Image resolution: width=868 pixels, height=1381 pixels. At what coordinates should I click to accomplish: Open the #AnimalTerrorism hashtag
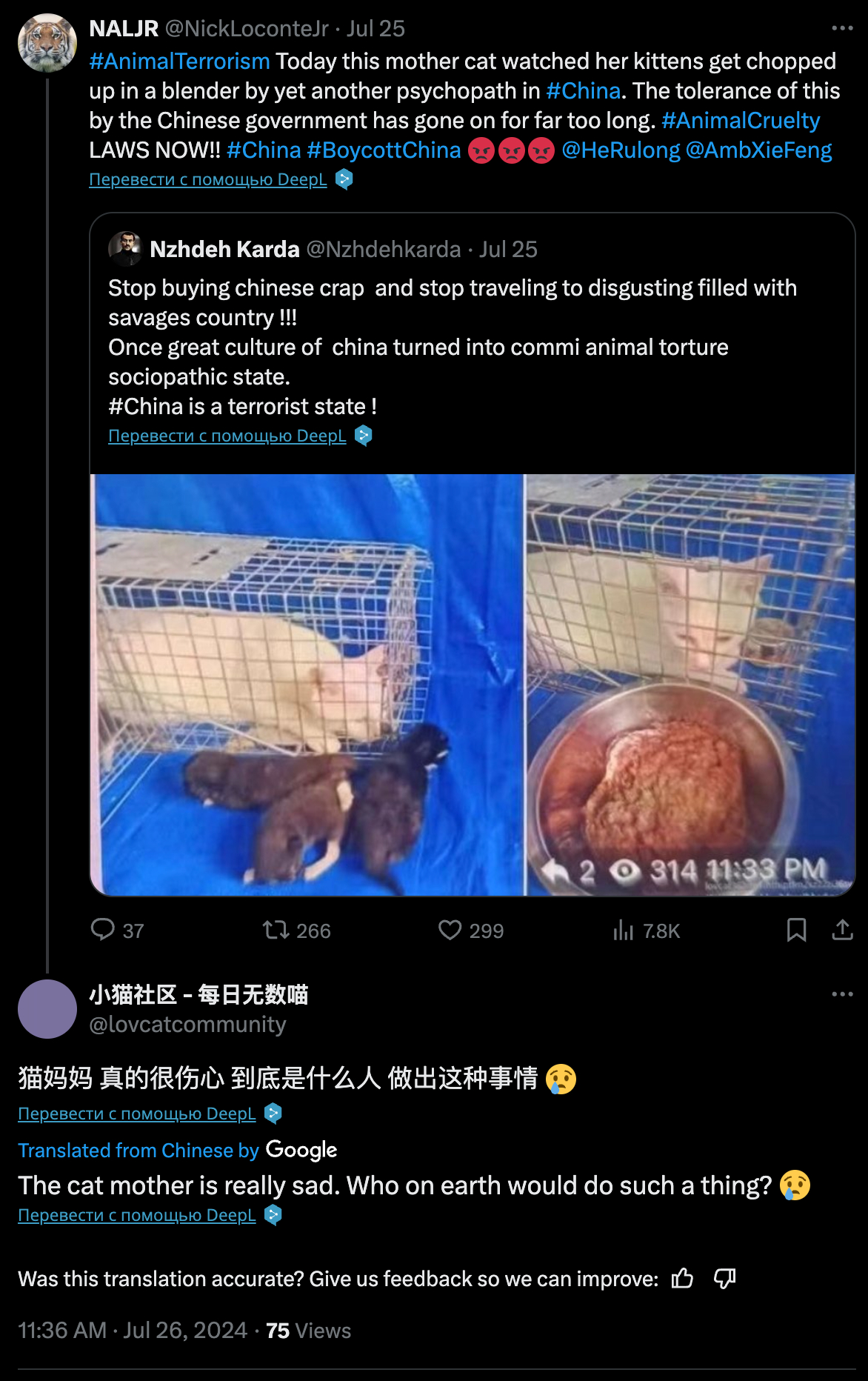pyautogui.click(x=179, y=61)
